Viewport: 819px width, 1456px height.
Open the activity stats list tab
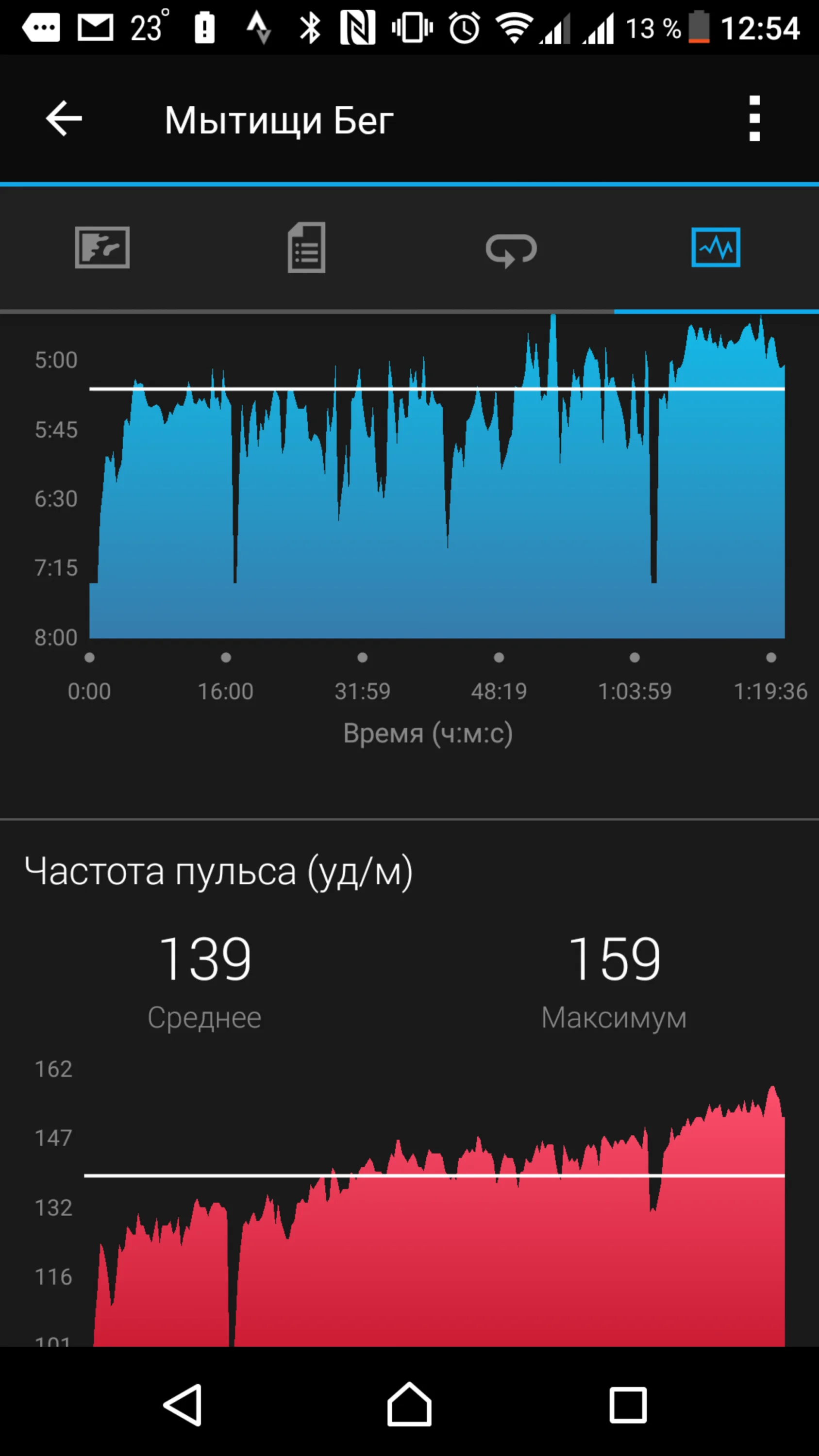[307, 248]
